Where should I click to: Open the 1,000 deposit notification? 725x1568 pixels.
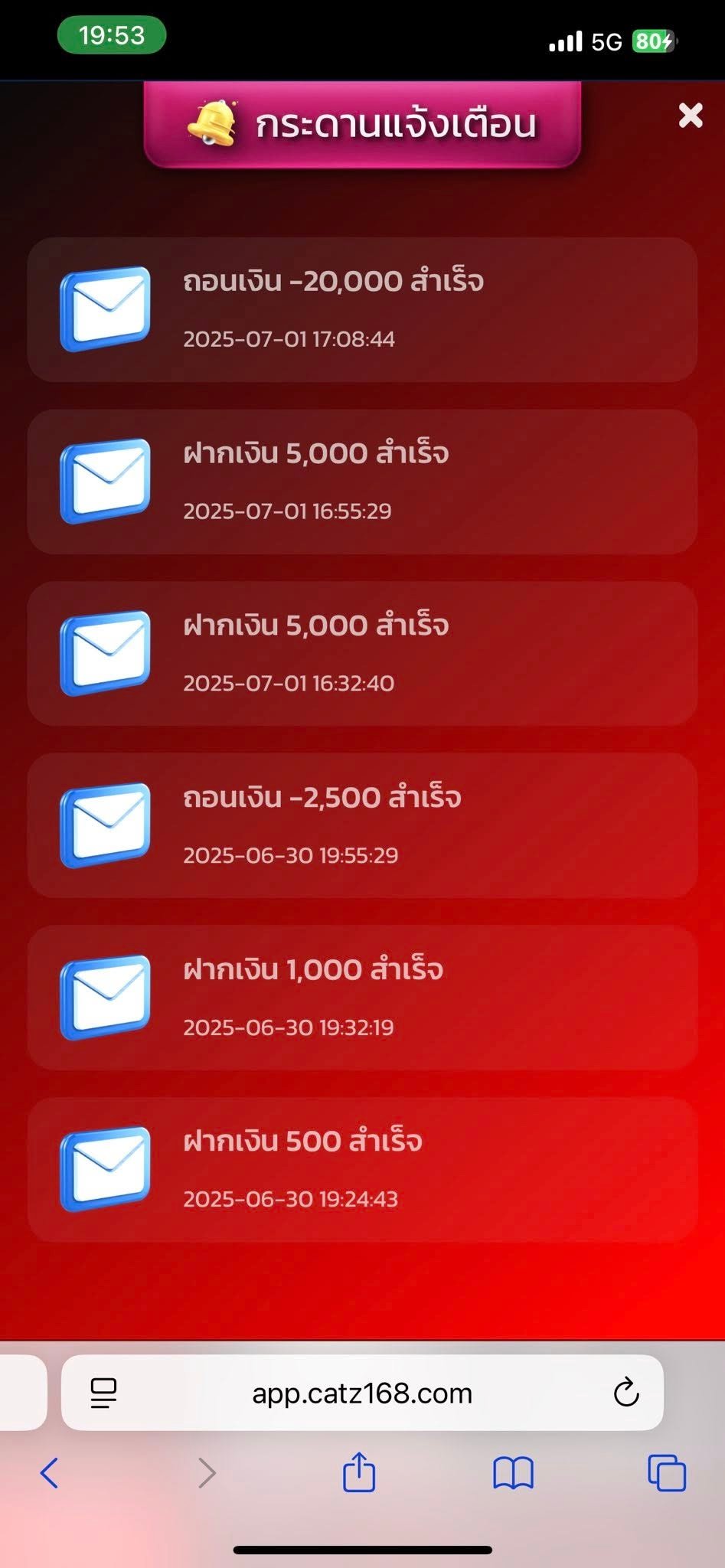coord(362,997)
